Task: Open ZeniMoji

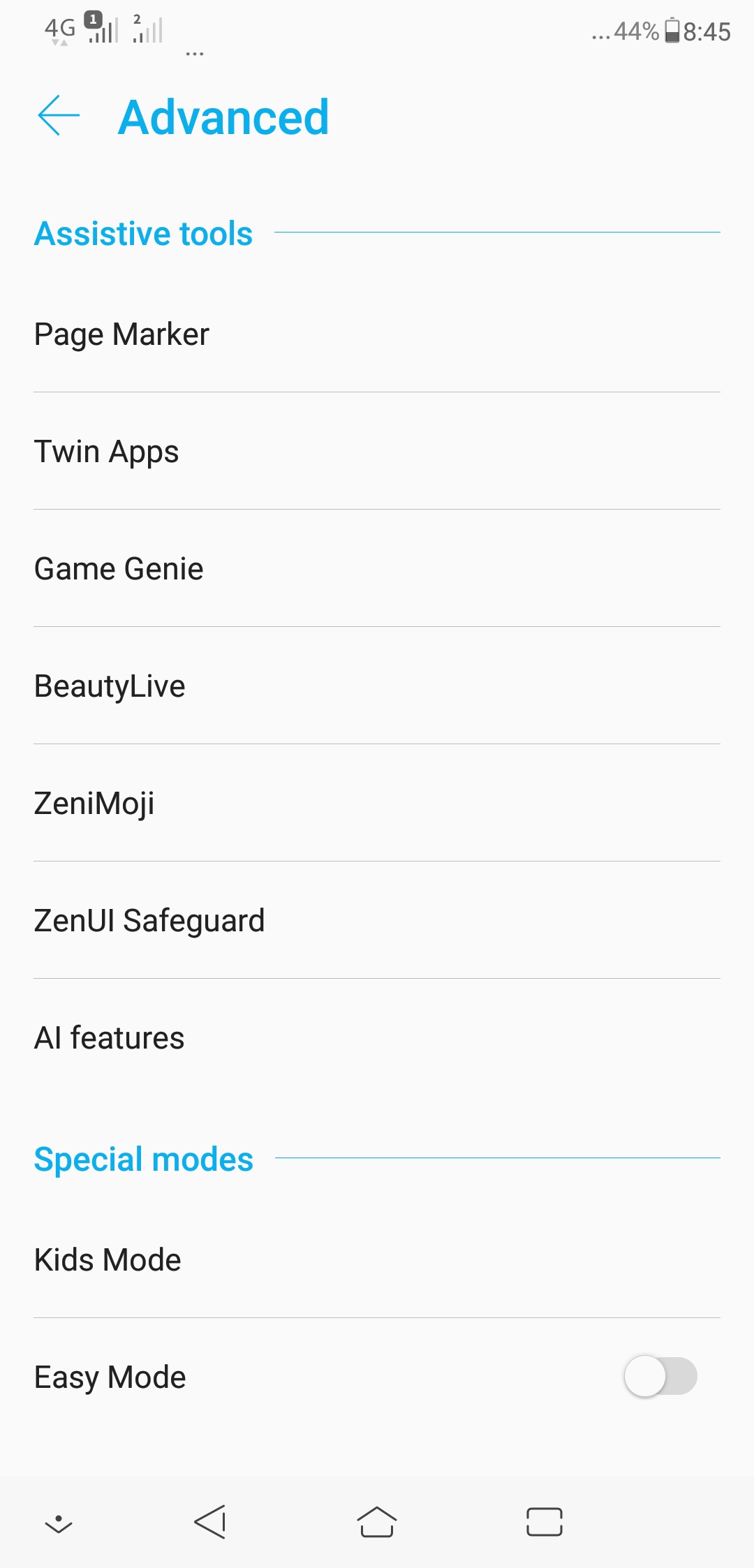Action: pos(377,803)
